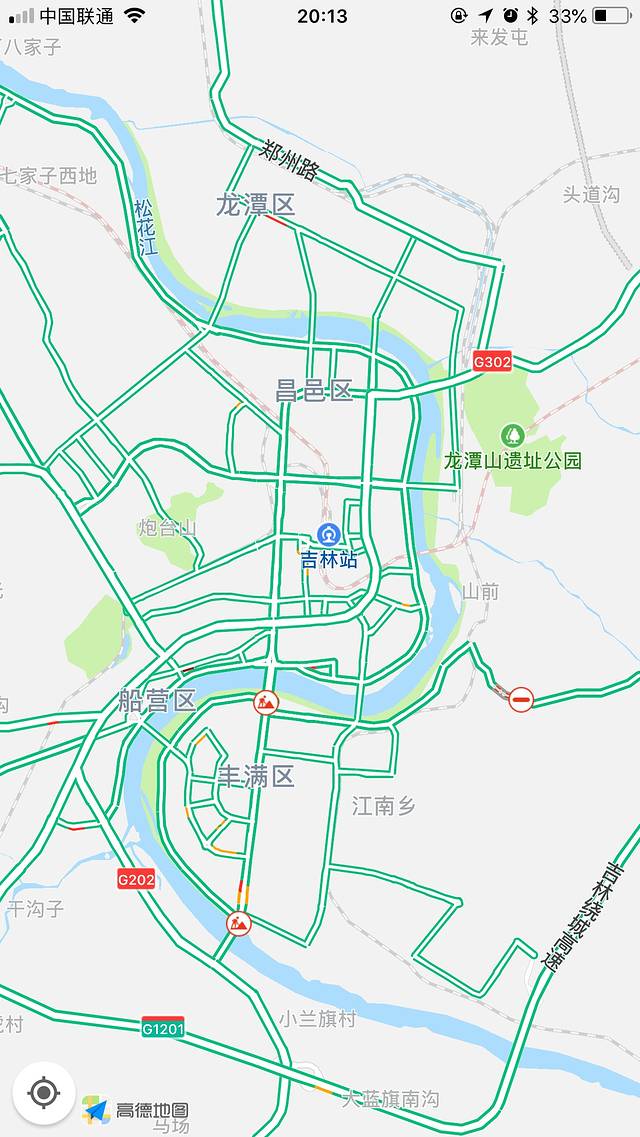
Task: Select the 龙潭山遗址公园 park marker
Action: pyautogui.click(x=513, y=435)
